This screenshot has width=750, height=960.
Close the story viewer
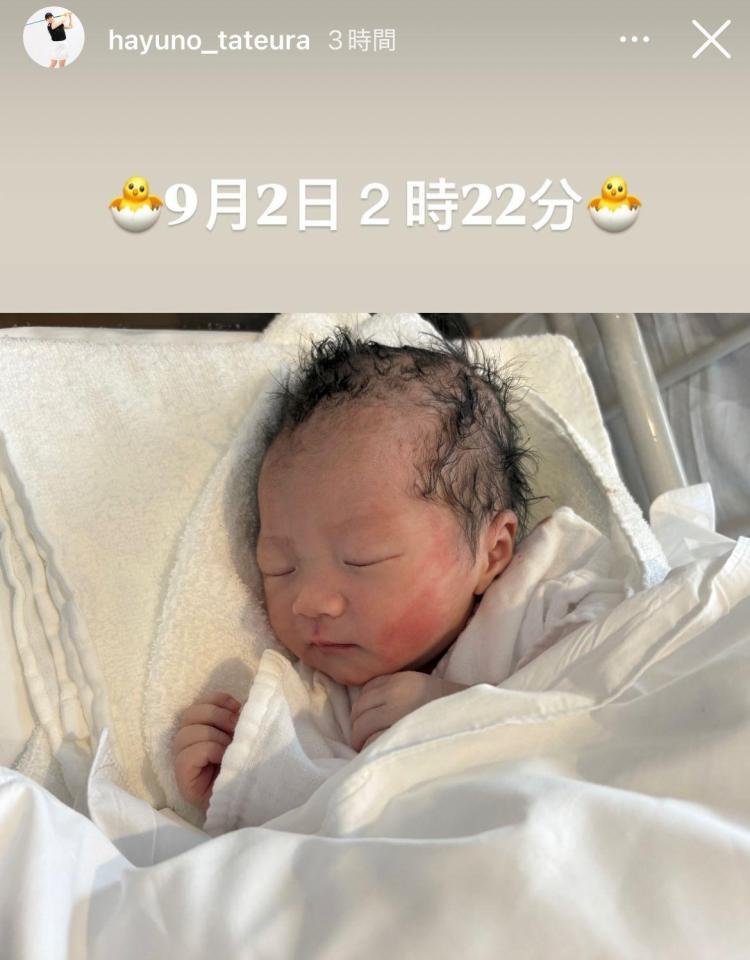[711, 40]
